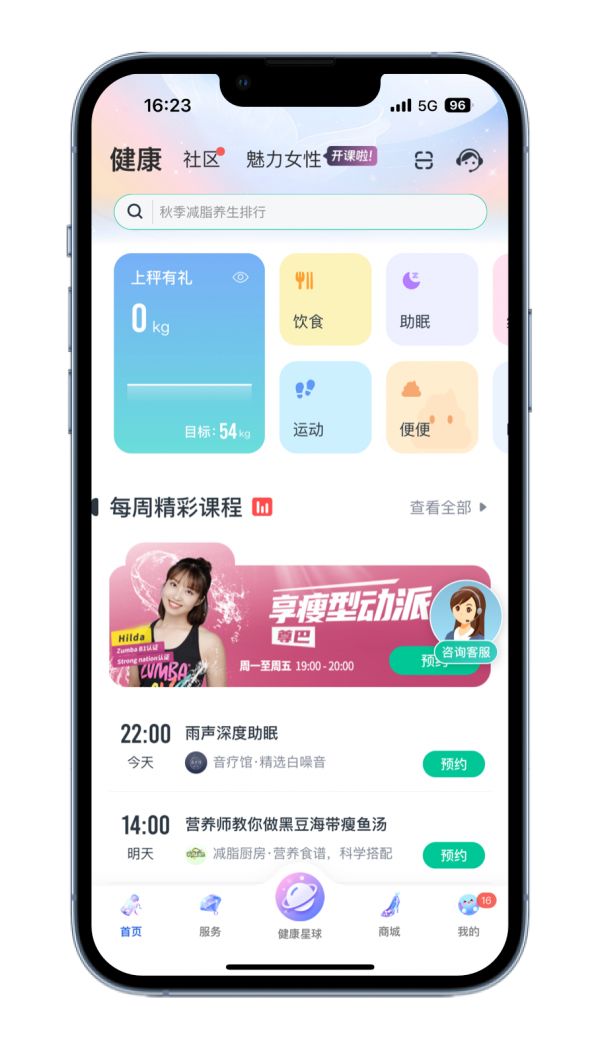This screenshot has width=600, height=1049.
Task: Open 查看全部 for weekly courses
Action: (448, 508)
